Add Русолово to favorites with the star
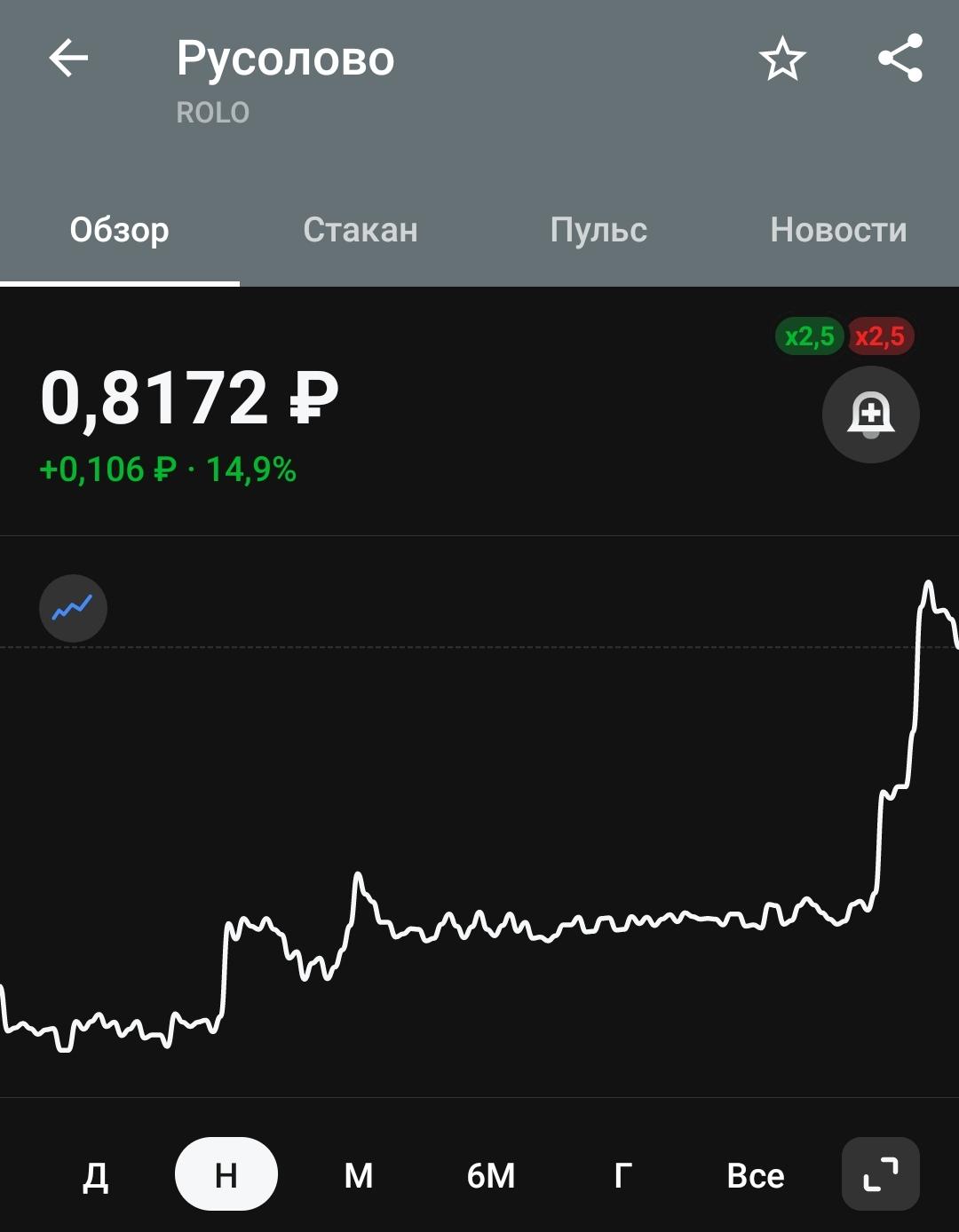The width and height of the screenshot is (959, 1232). click(782, 59)
